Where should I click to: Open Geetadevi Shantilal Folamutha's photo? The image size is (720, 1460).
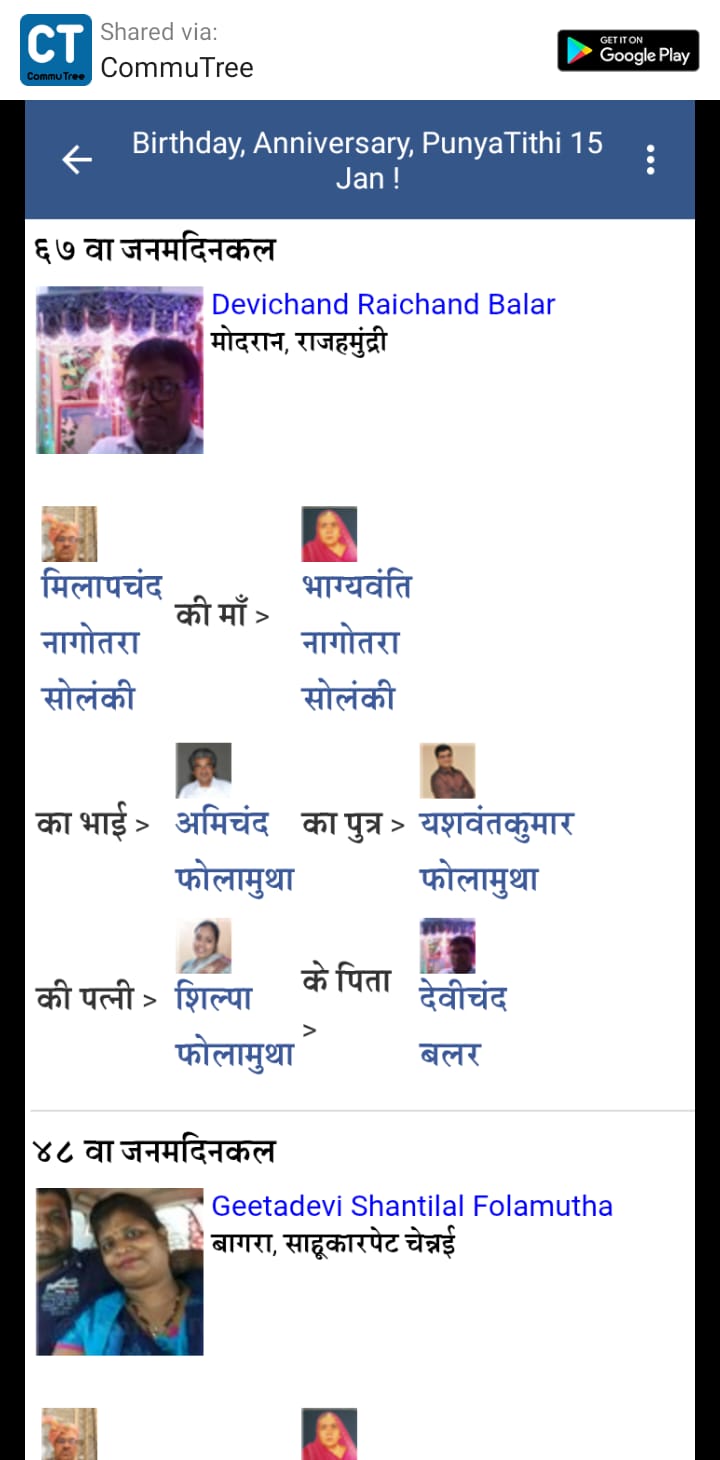119,1270
